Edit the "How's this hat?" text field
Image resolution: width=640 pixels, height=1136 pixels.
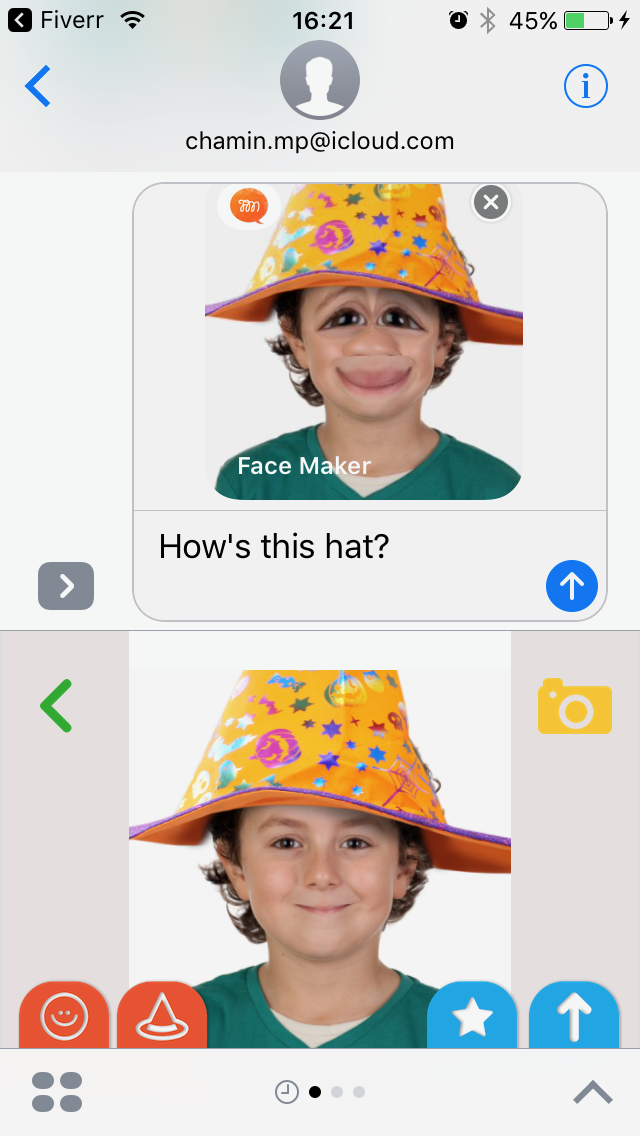pyautogui.click(x=340, y=547)
